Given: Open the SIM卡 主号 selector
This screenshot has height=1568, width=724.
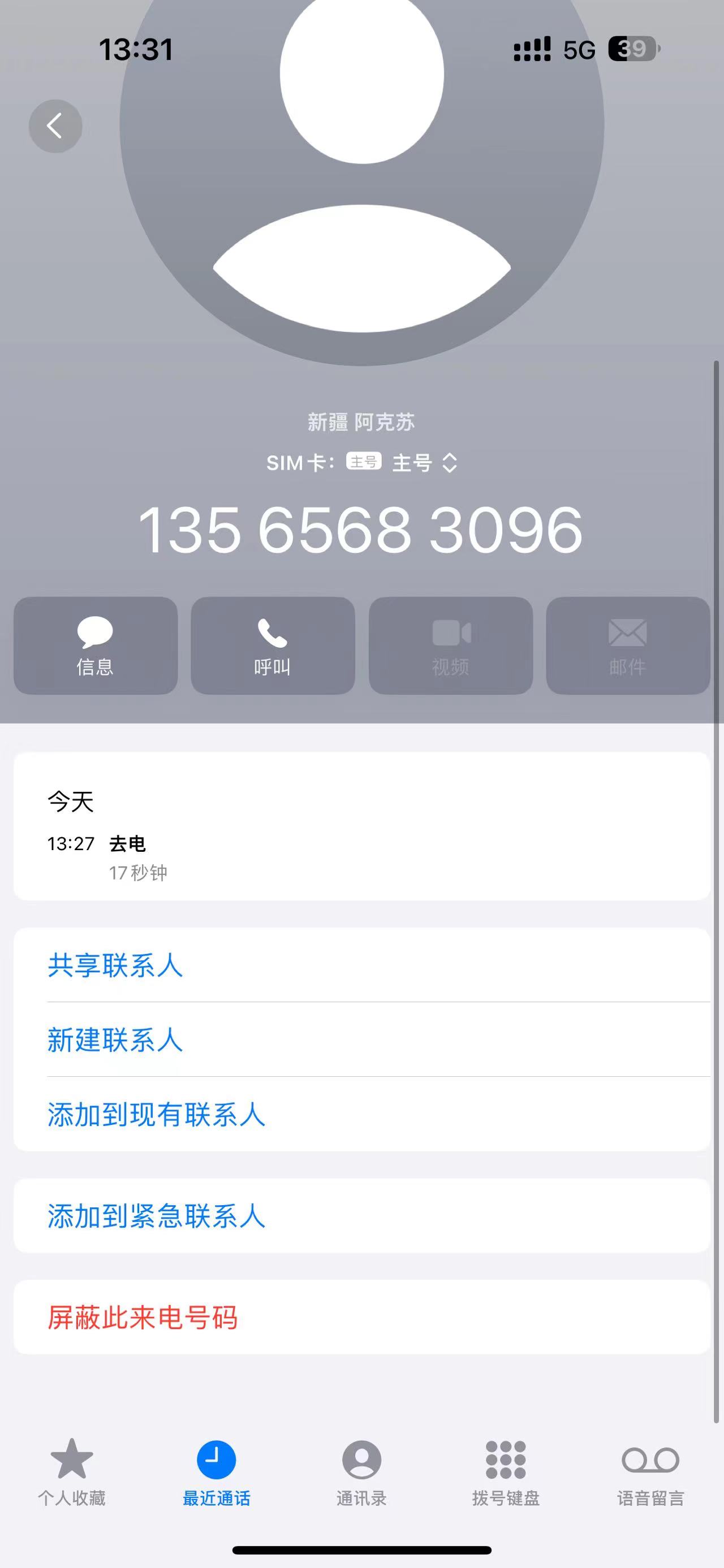Looking at the screenshot, I should (363, 462).
